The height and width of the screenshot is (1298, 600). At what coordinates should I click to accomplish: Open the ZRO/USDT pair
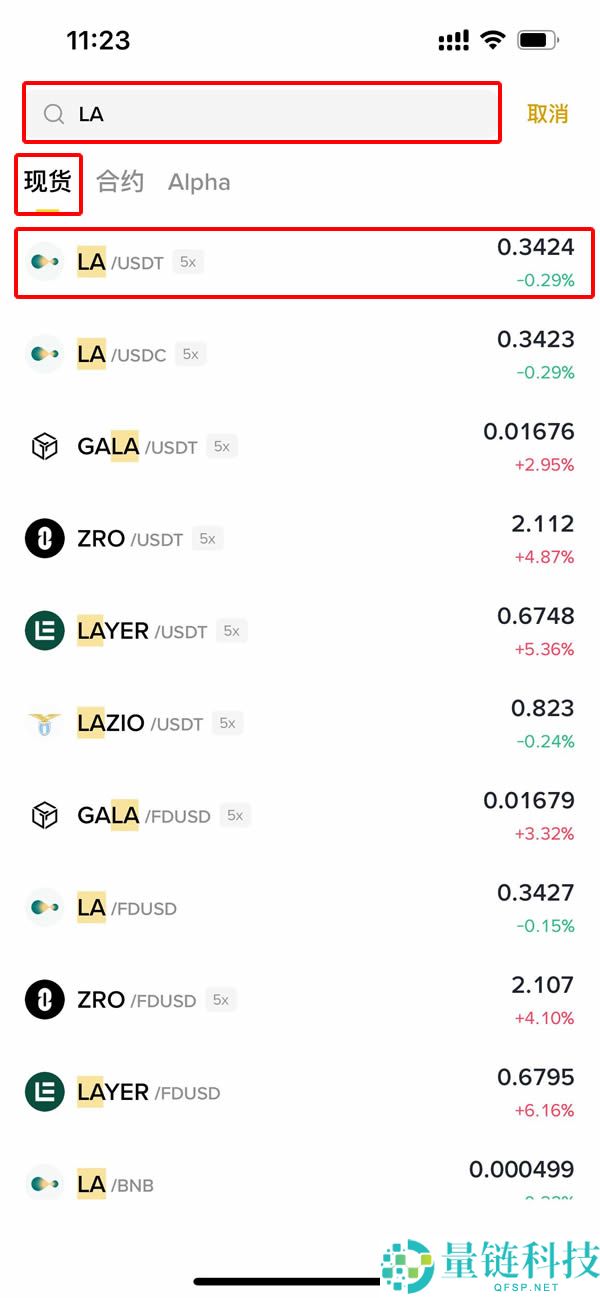click(x=300, y=539)
